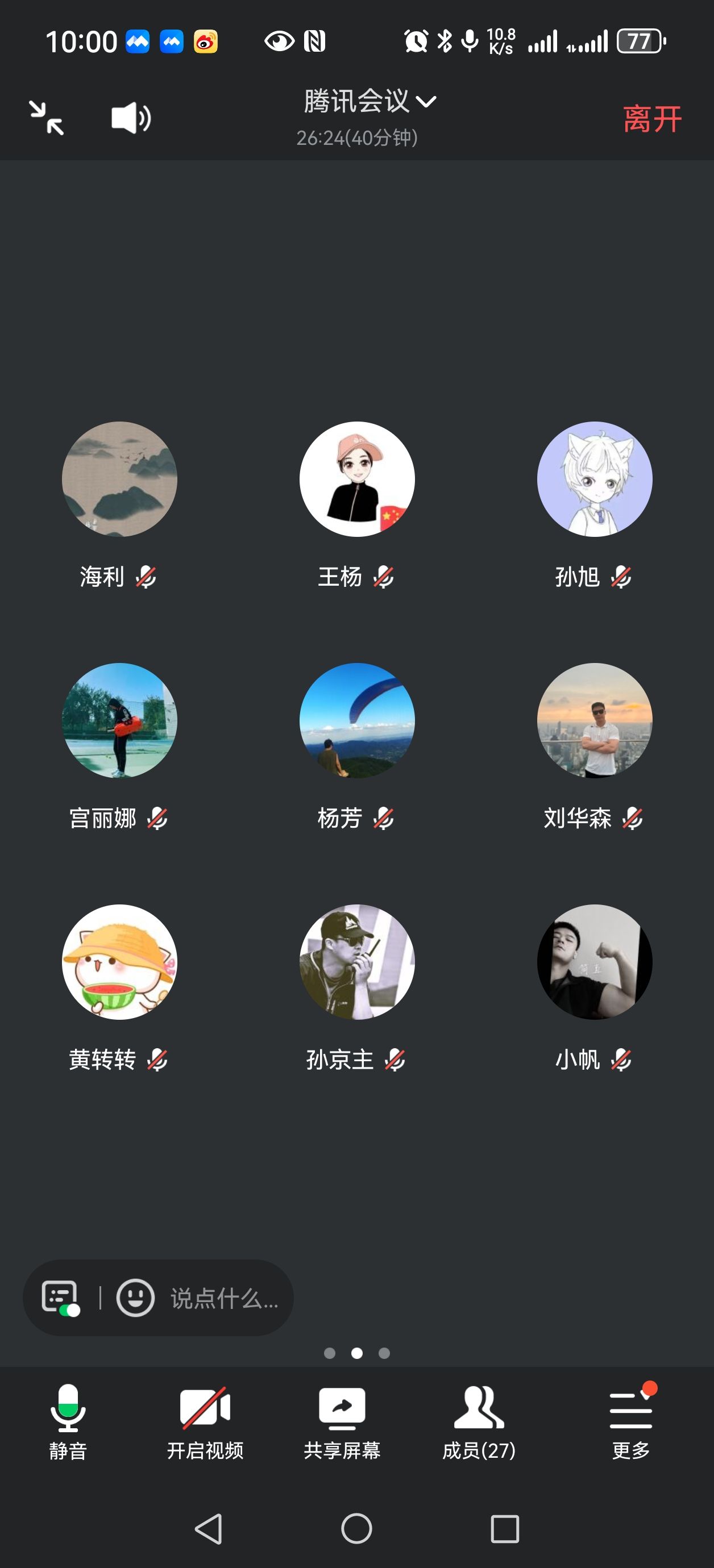
Task: Open 刘华森's participant tile
Action: tap(595, 721)
